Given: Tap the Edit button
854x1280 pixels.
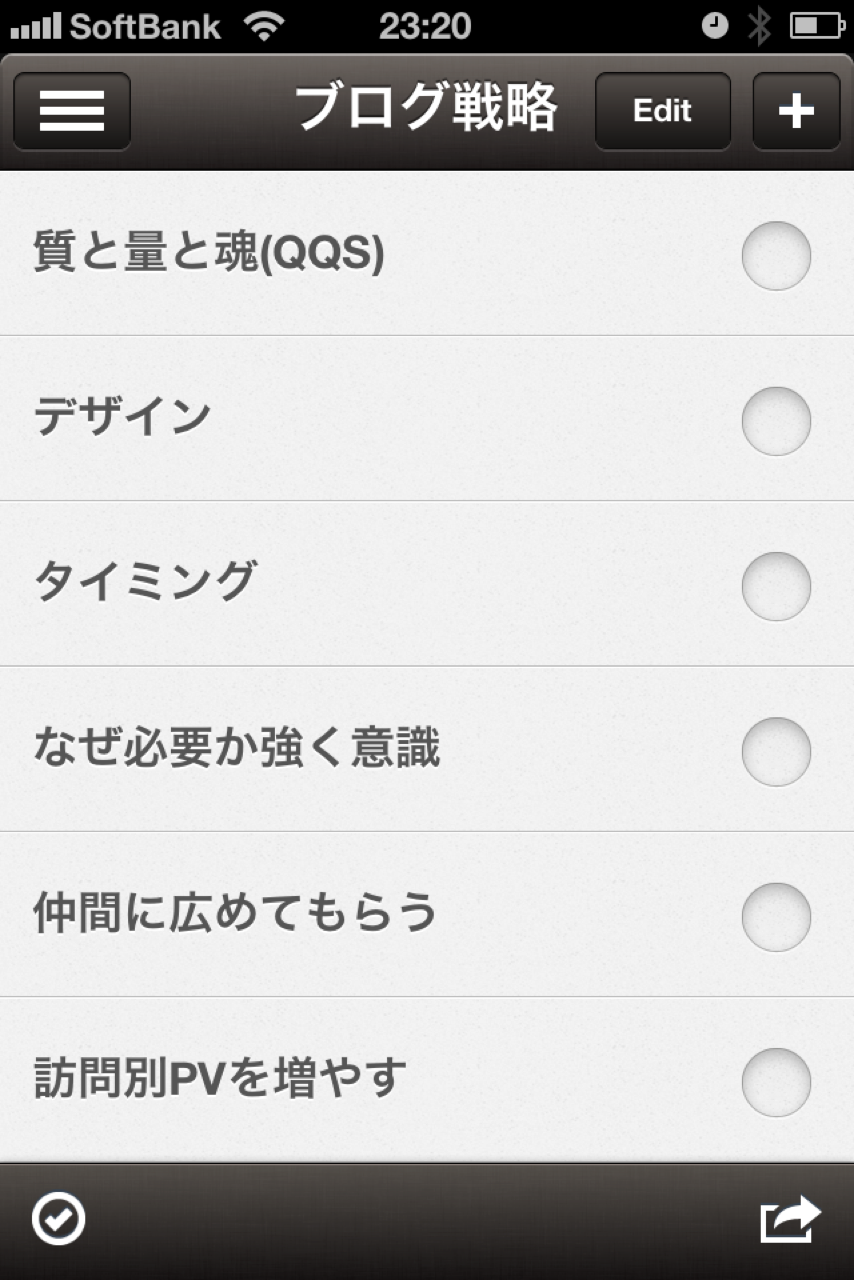Looking at the screenshot, I should pyautogui.click(x=662, y=111).
